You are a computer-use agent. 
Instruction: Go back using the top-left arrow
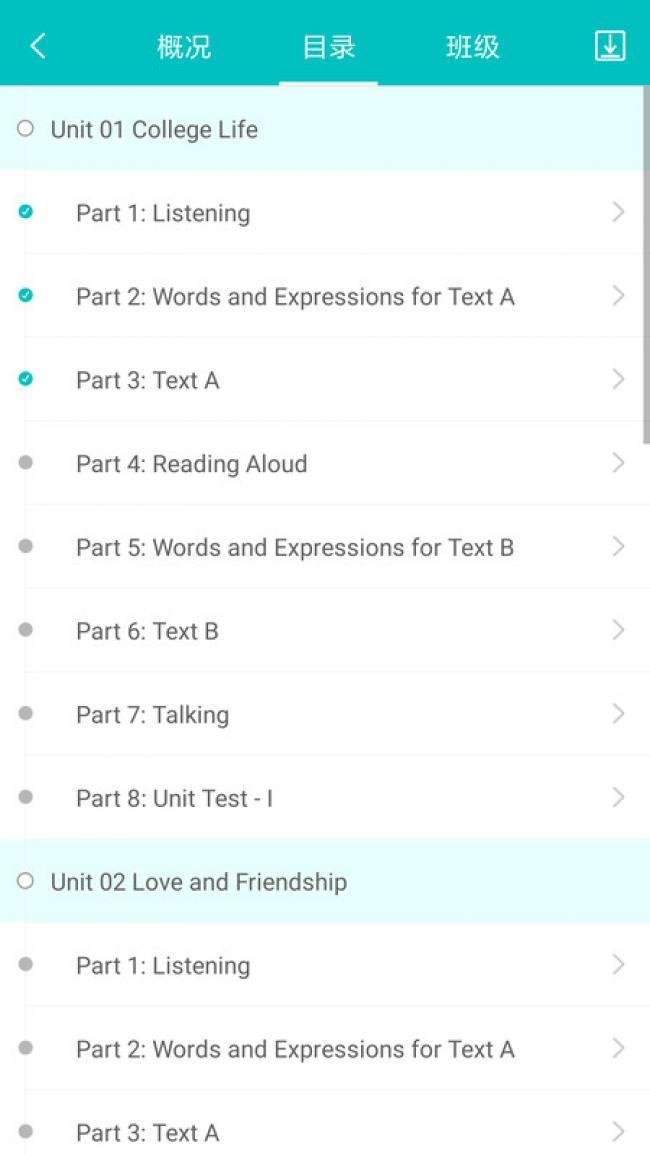[38, 46]
